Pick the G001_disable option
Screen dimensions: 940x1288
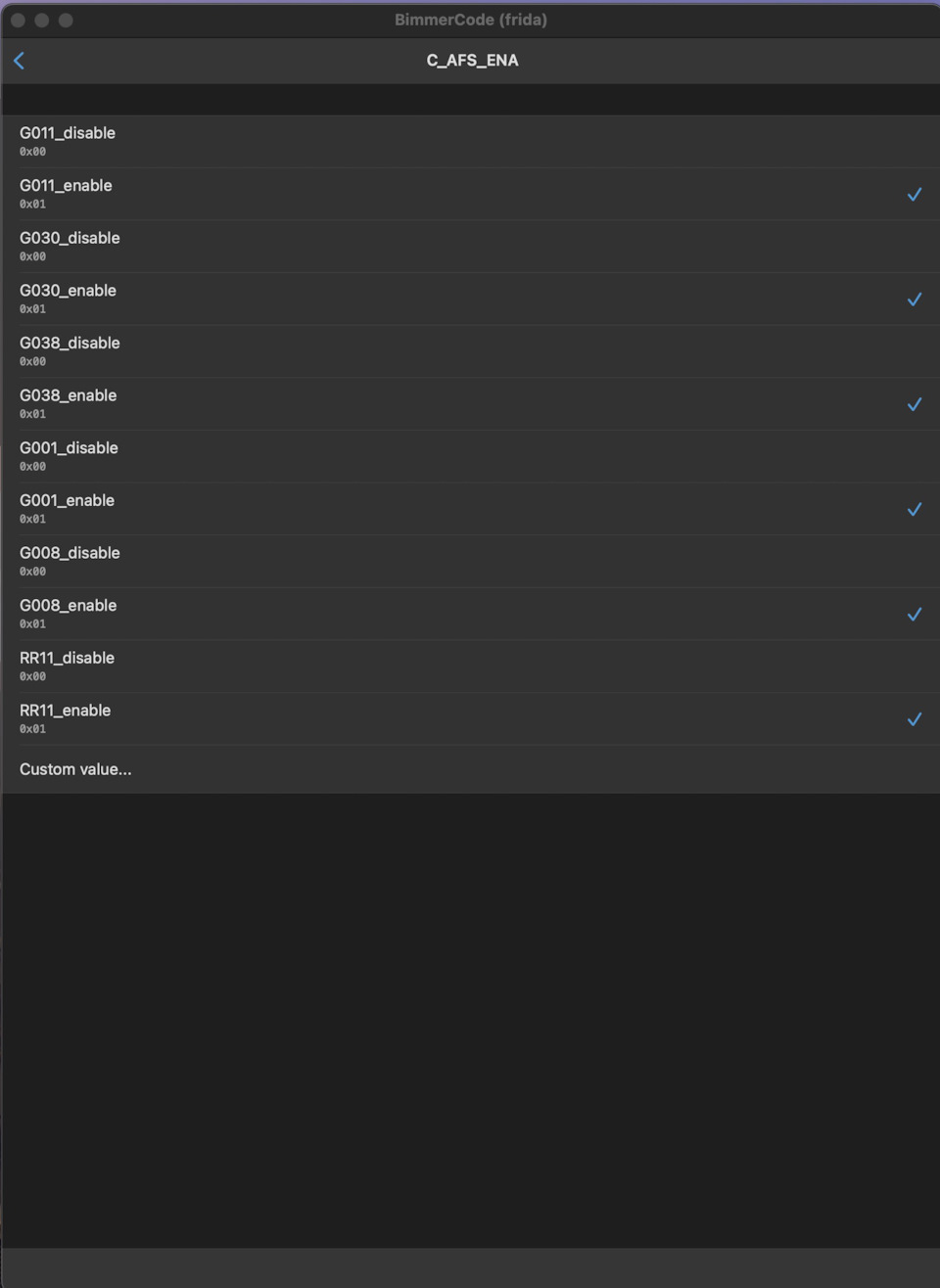click(69, 456)
